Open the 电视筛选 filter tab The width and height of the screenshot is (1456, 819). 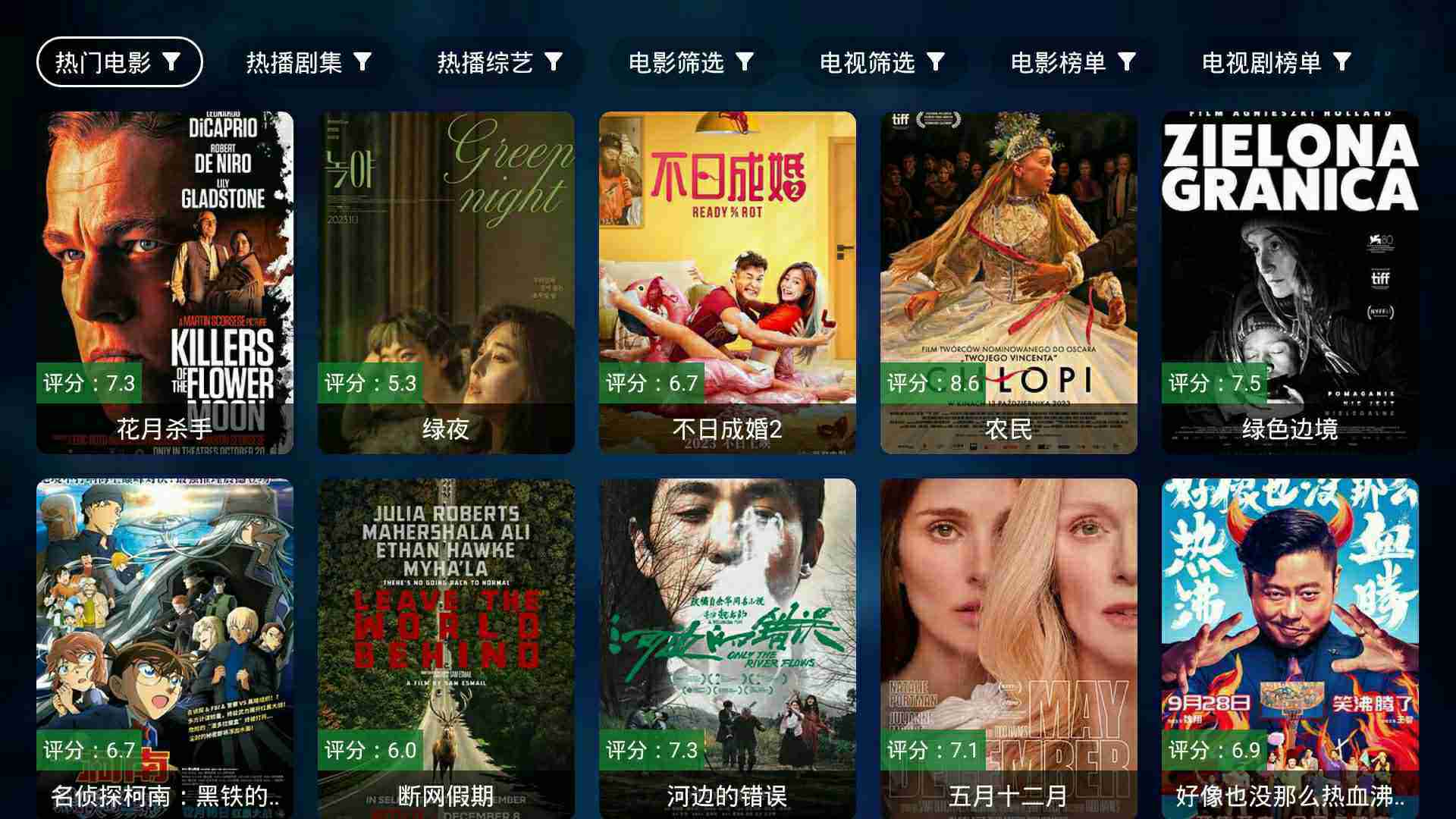[883, 62]
